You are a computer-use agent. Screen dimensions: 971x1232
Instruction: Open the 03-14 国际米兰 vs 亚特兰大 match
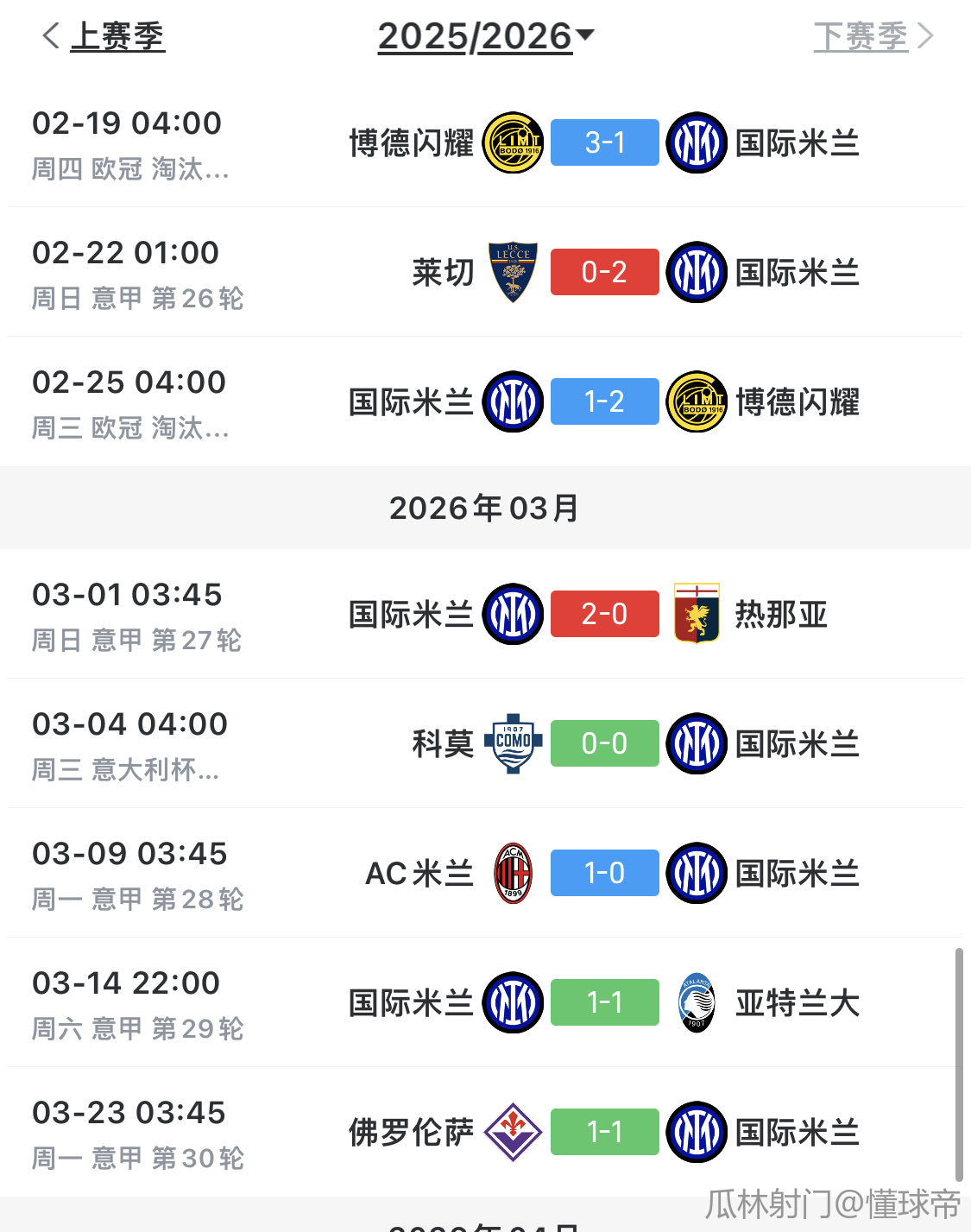click(604, 1002)
